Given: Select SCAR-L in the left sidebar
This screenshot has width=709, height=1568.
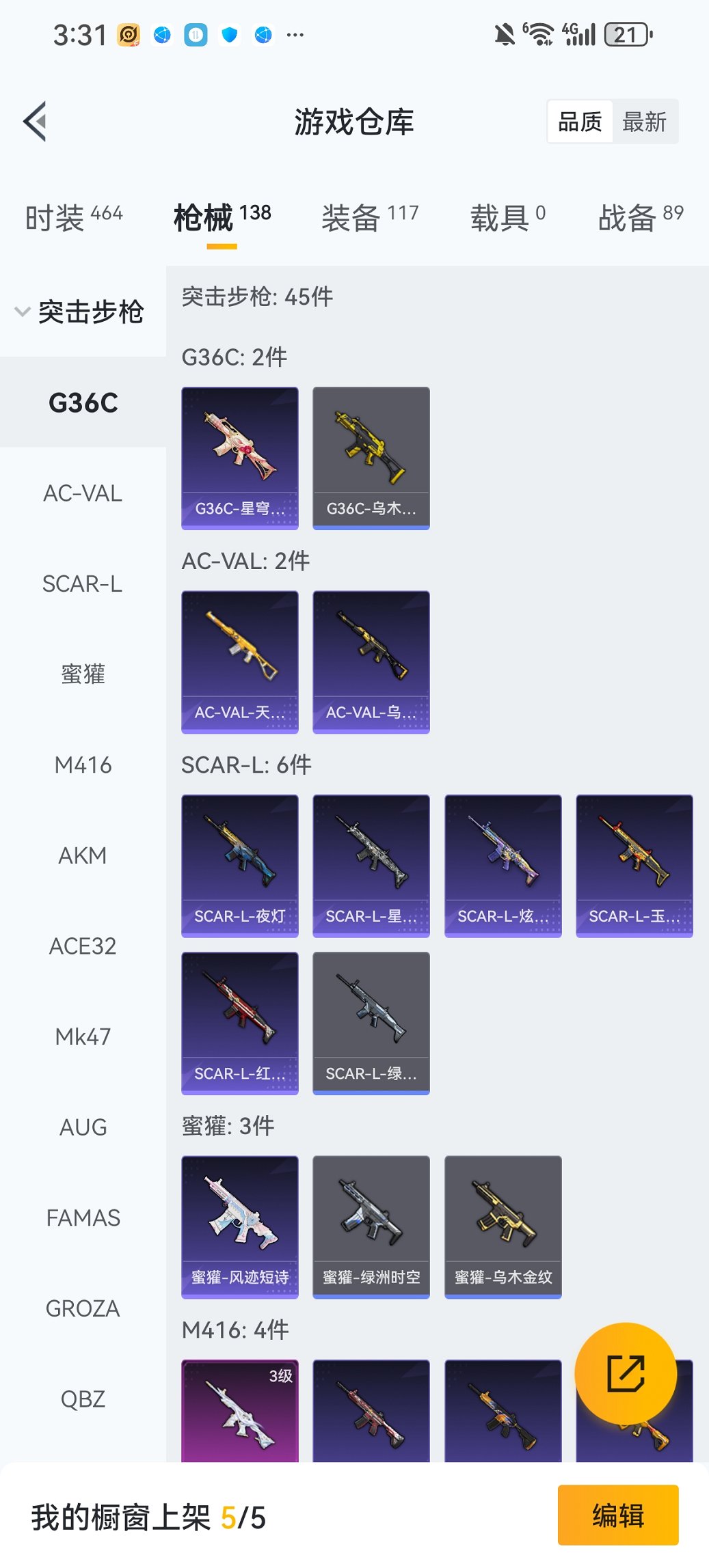Looking at the screenshot, I should [83, 585].
